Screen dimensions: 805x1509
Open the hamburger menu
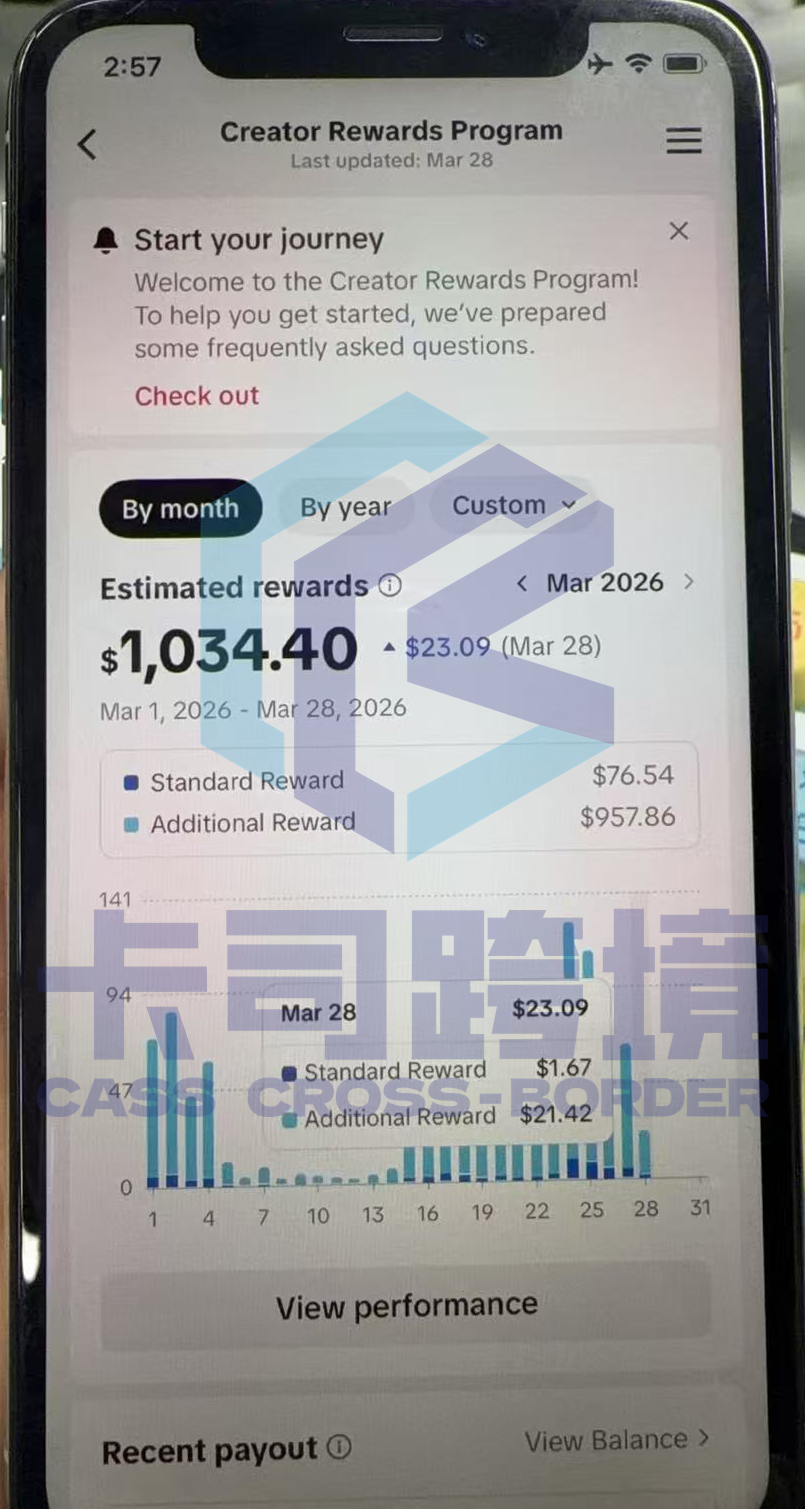click(x=684, y=141)
